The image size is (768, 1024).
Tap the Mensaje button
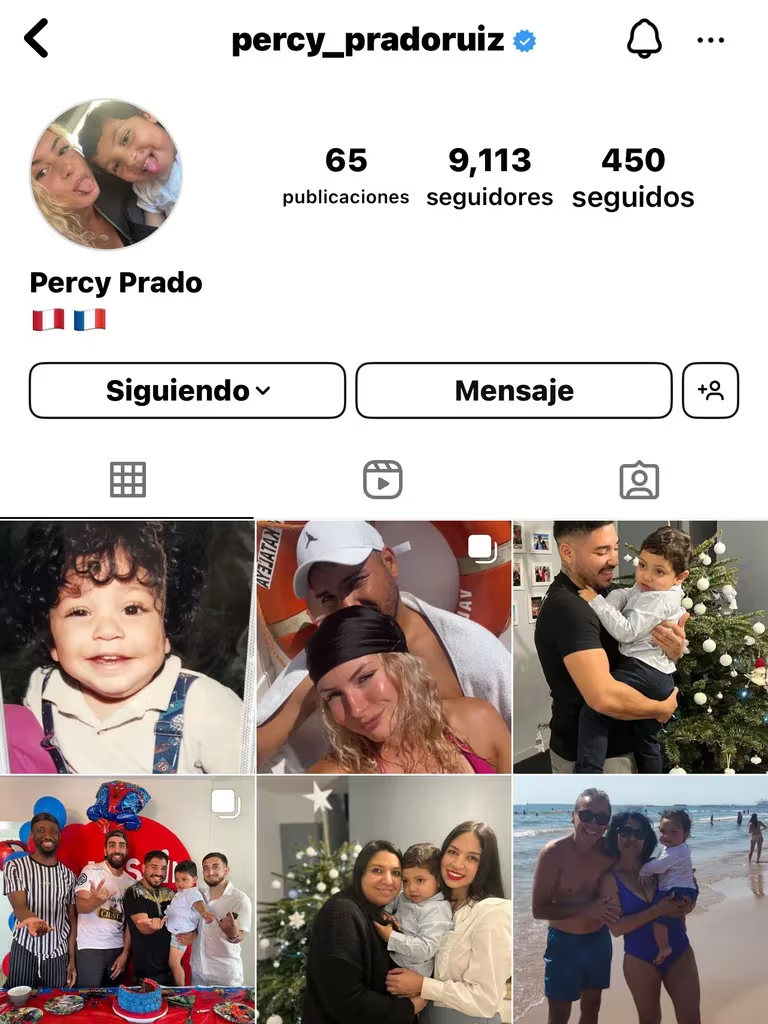514,390
